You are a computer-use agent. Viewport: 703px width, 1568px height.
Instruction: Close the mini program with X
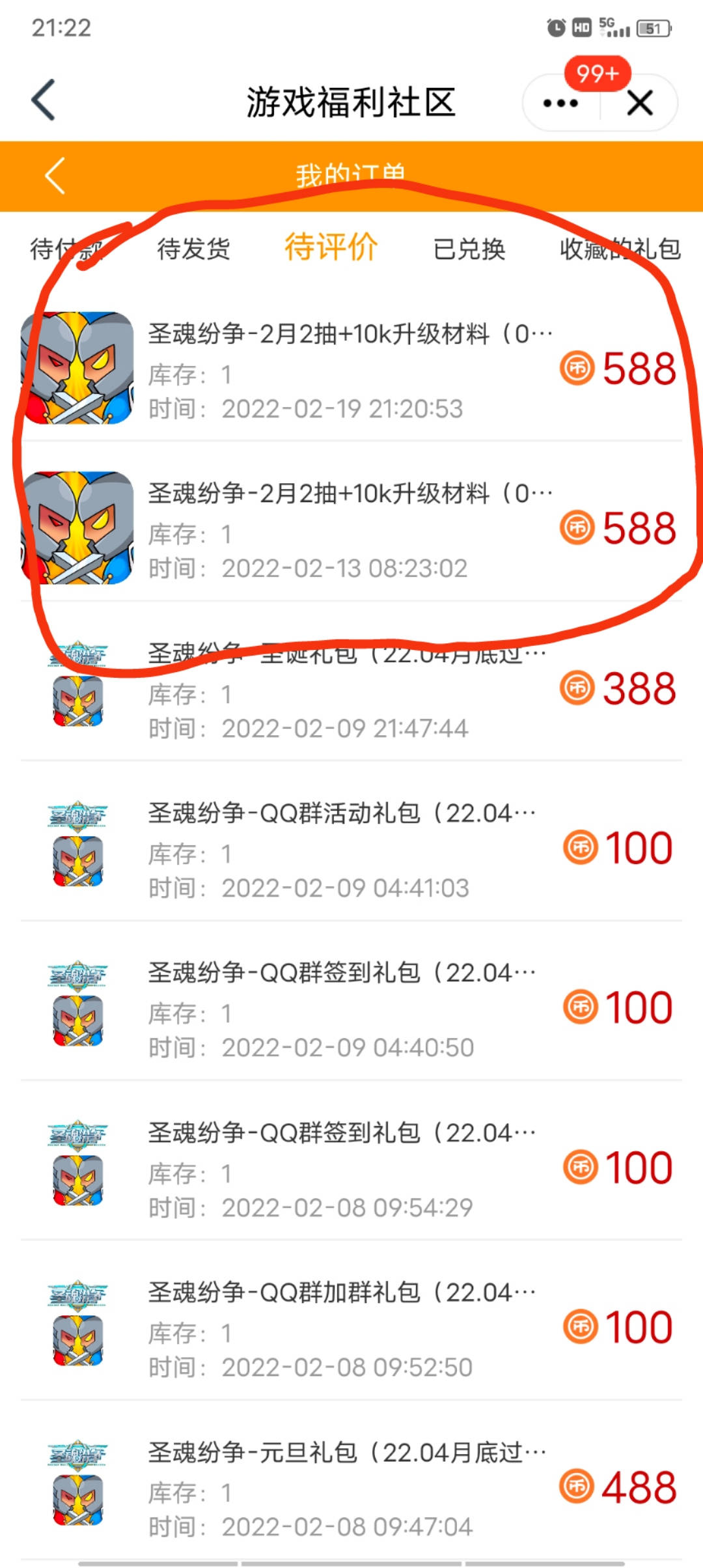tap(640, 103)
